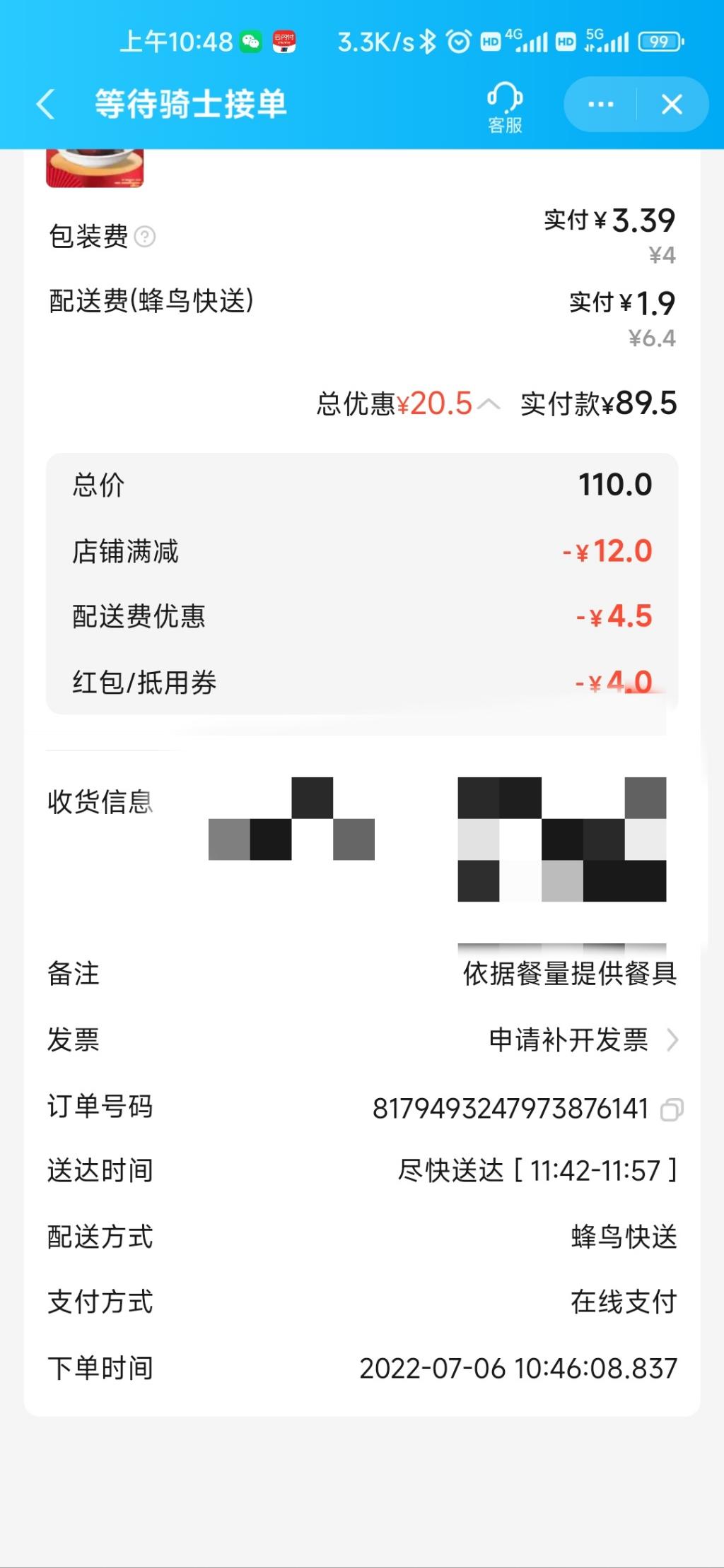Open 申请补开发票 invoice request
724x1568 pixels.
(583, 1040)
